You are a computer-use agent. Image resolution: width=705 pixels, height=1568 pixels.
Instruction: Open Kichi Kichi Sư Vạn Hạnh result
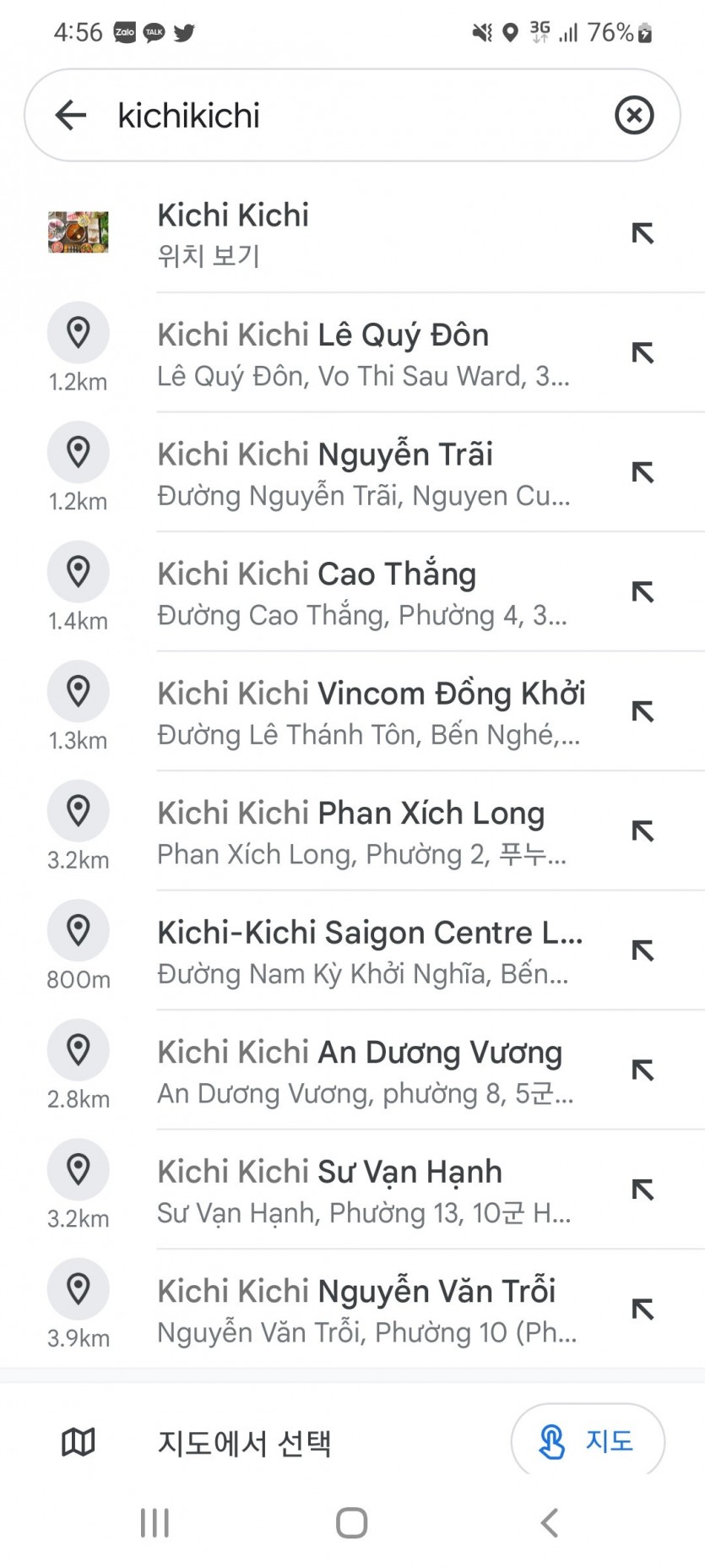[x=363, y=1191]
